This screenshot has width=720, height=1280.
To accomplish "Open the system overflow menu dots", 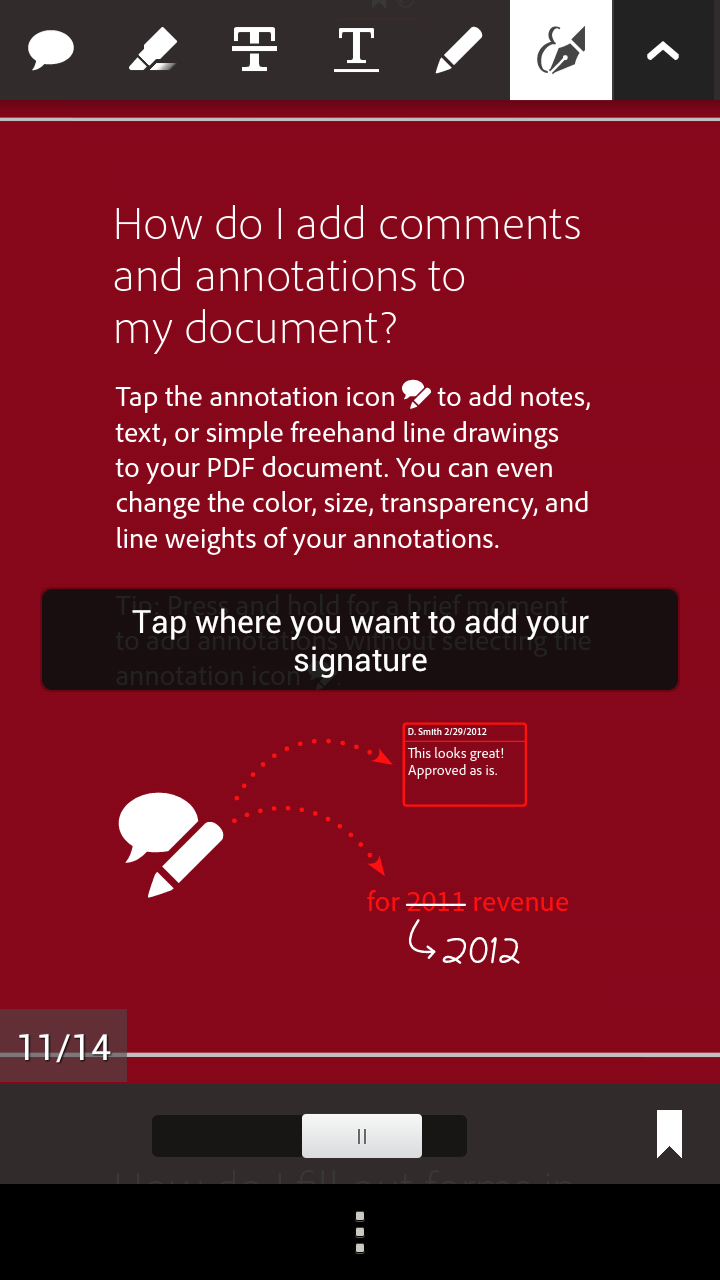I will tap(360, 1232).
